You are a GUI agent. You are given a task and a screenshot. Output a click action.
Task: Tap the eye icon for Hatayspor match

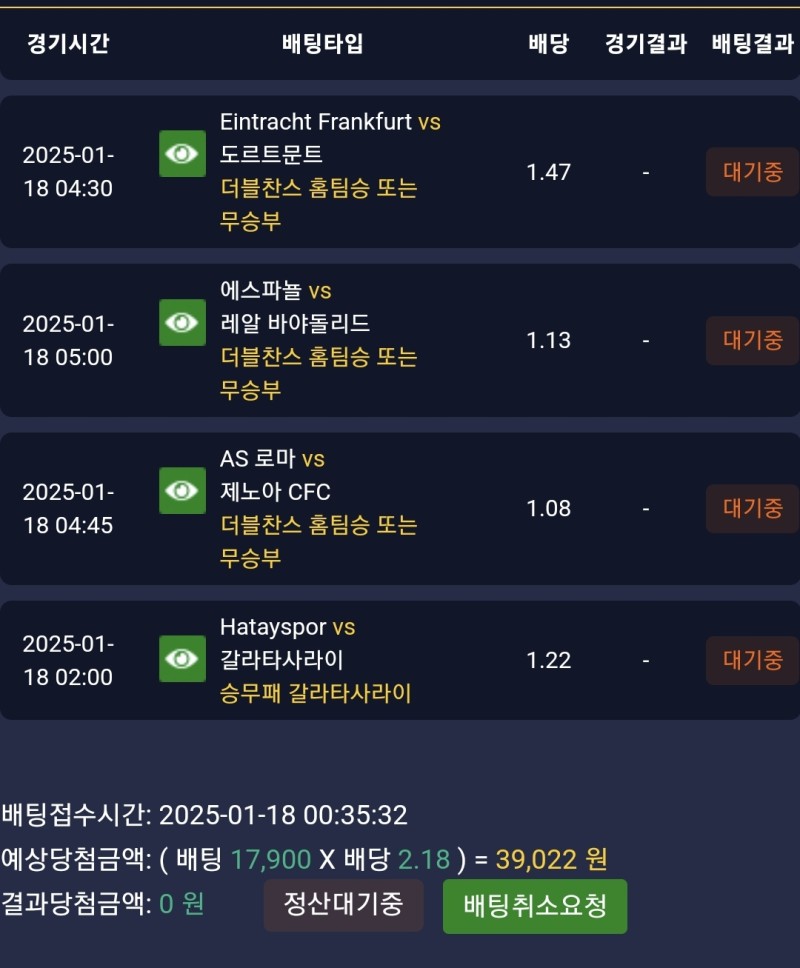[x=182, y=659]
